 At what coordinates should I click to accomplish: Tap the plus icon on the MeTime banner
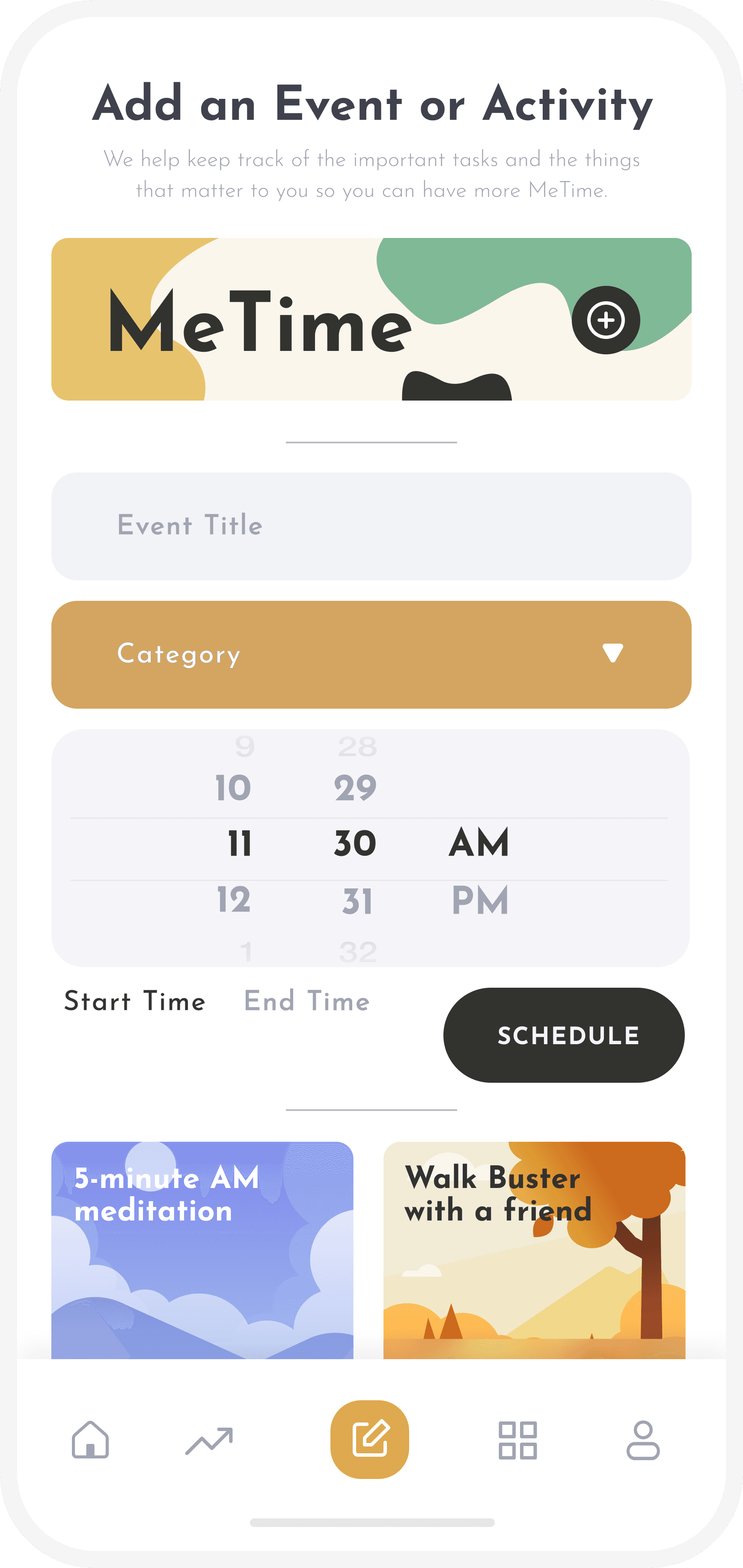tap(606, 321)
